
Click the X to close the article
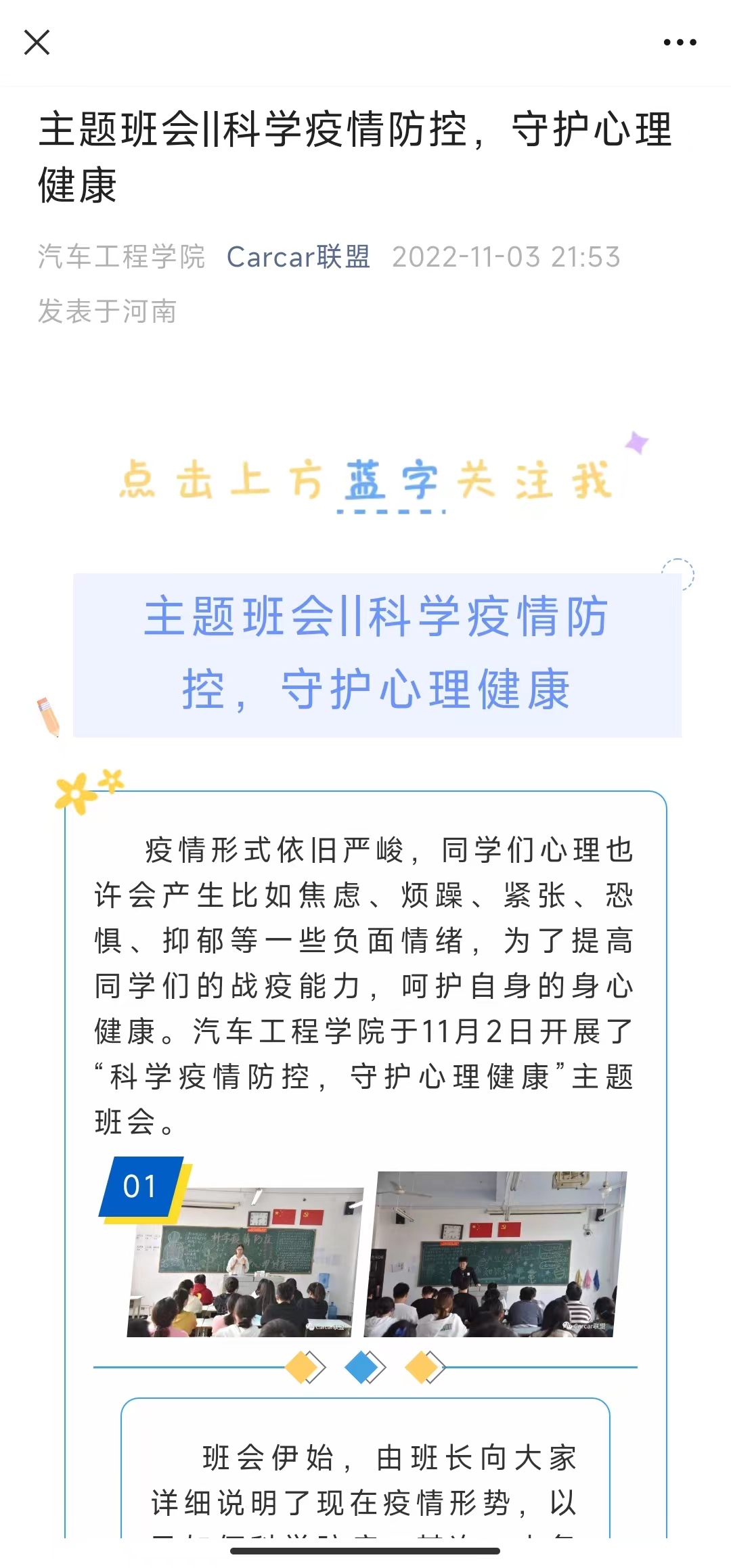point(37,42)
